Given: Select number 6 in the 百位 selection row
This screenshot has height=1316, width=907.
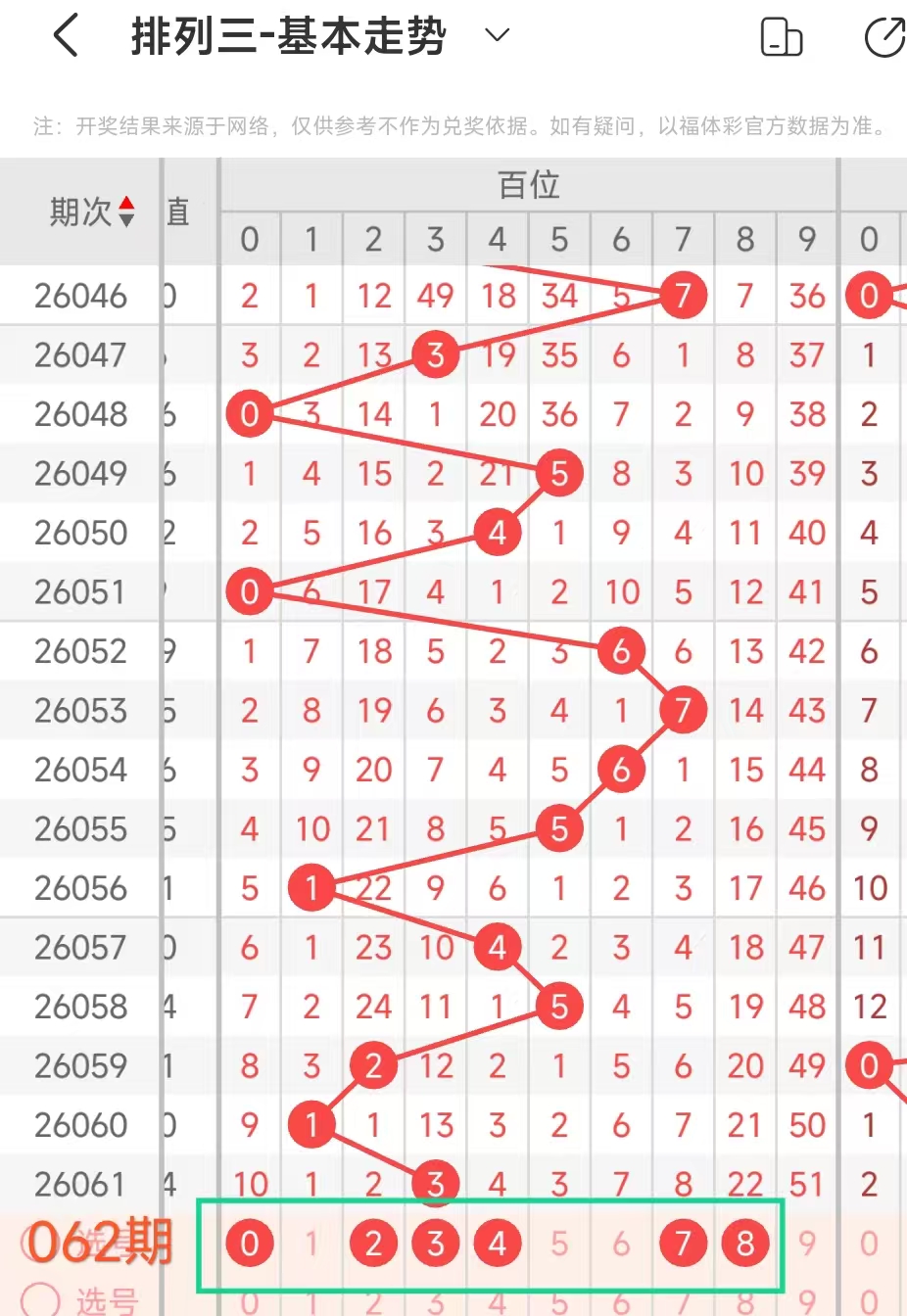Looking at the screenshot, I should click(621, 1244).
